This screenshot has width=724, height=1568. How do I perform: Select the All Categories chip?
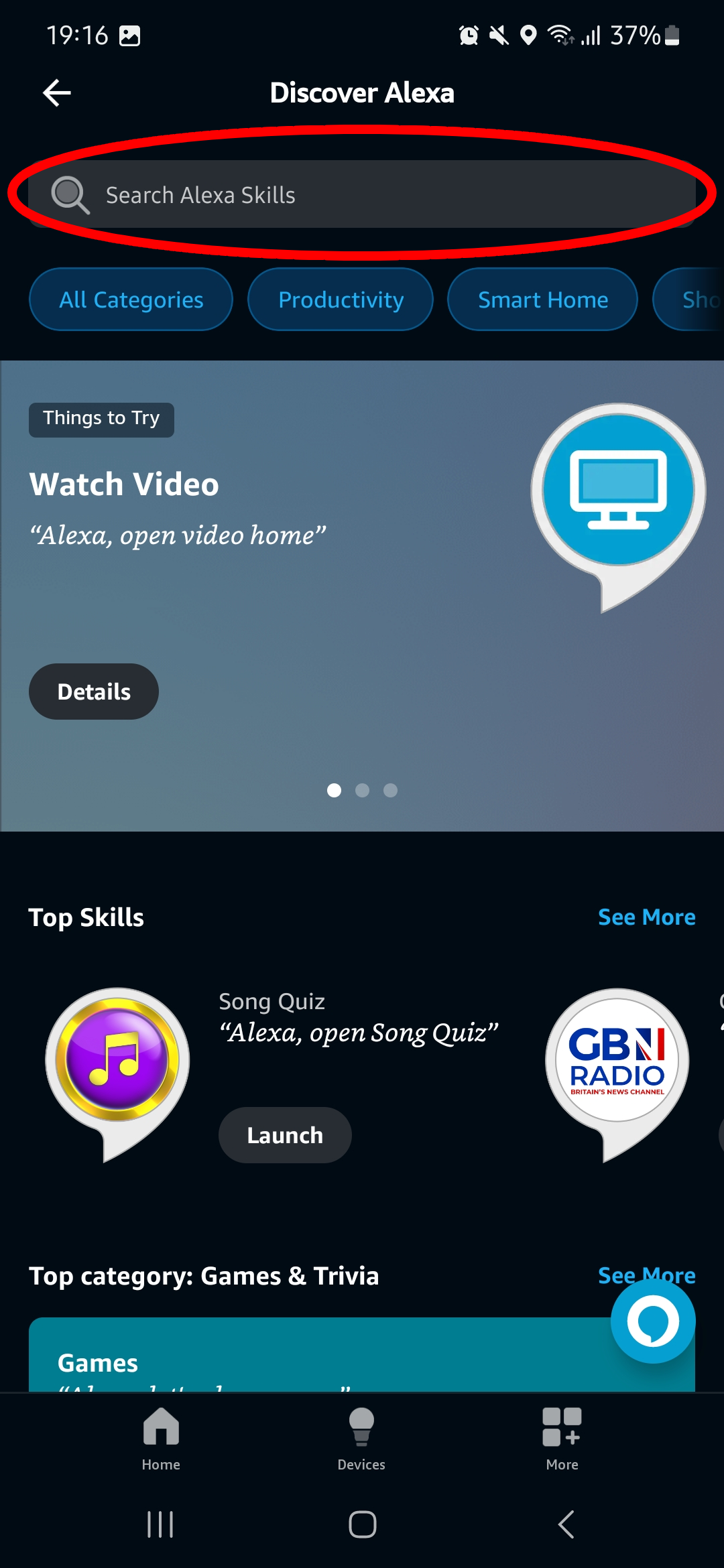[131, 300]
